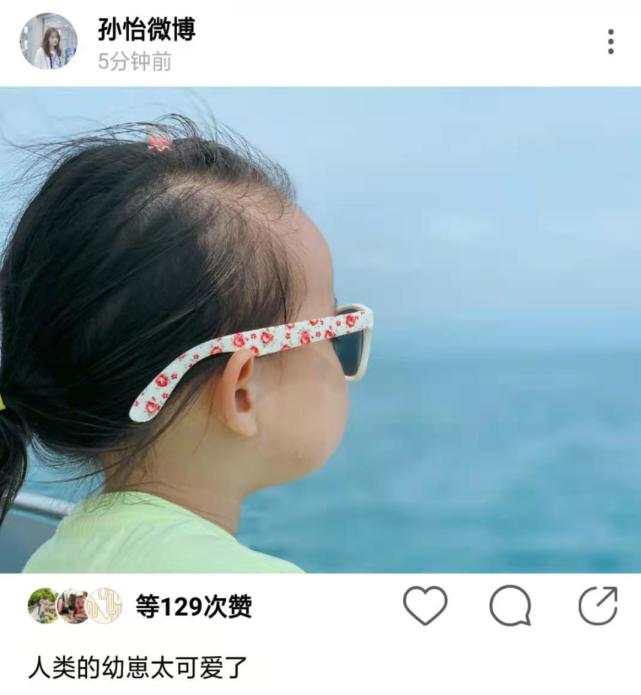Open 孙怡微博's profile avatar
Image resolution: width=641 pixels, height=695 pixels.
(48, 41)
